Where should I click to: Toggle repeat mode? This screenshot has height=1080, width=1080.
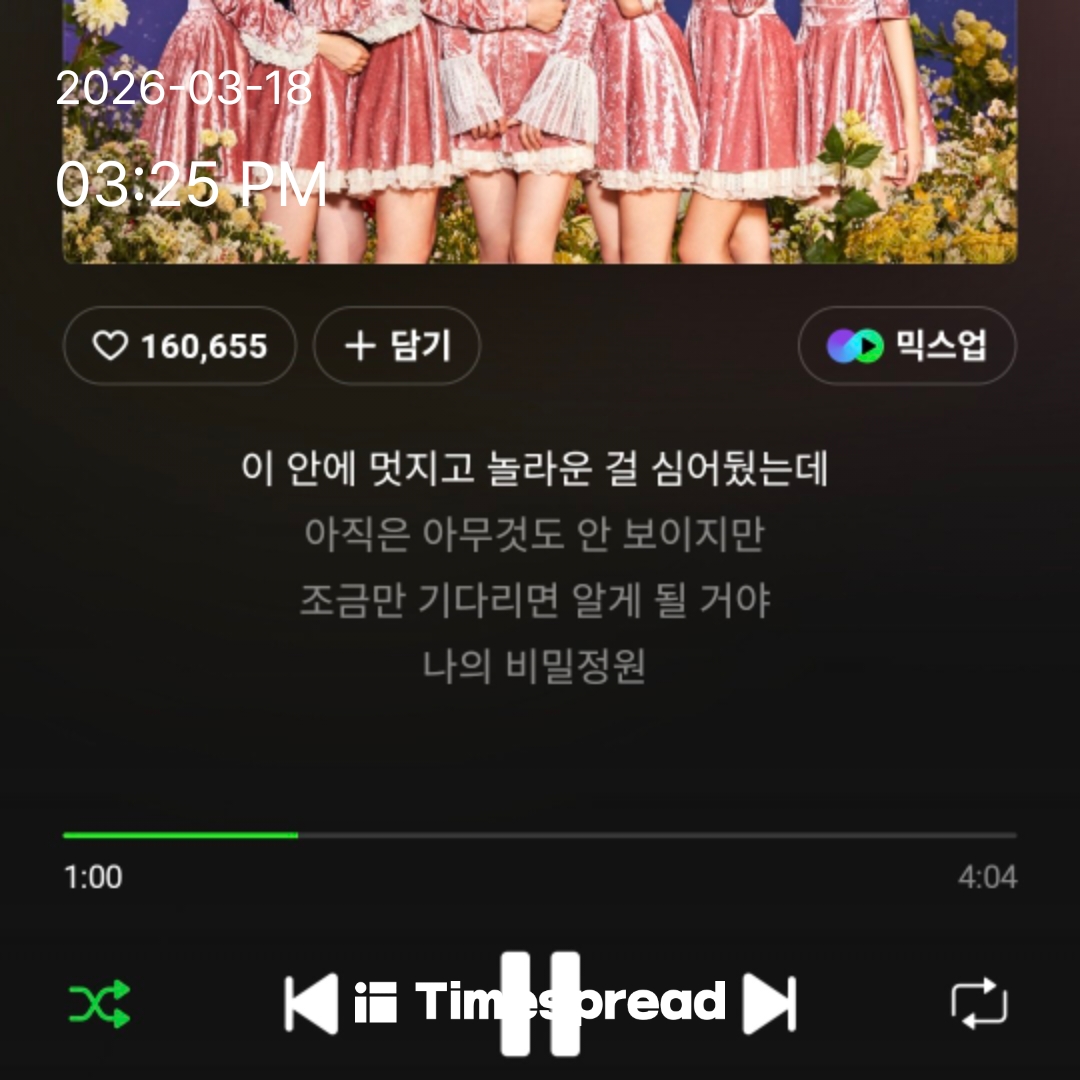pyautogui.click(x=979, y=1003)
